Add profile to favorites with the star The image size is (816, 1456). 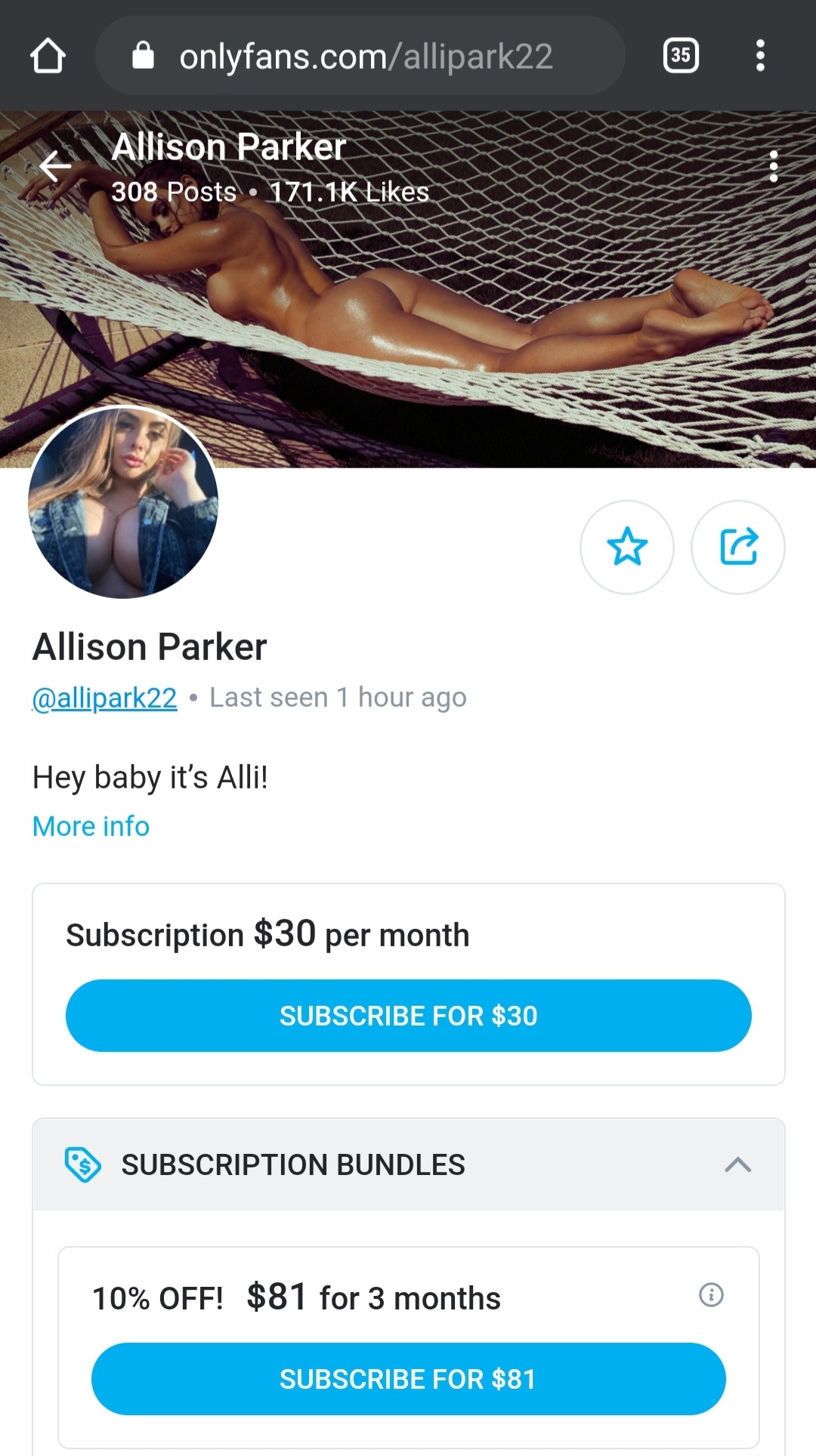626,547
